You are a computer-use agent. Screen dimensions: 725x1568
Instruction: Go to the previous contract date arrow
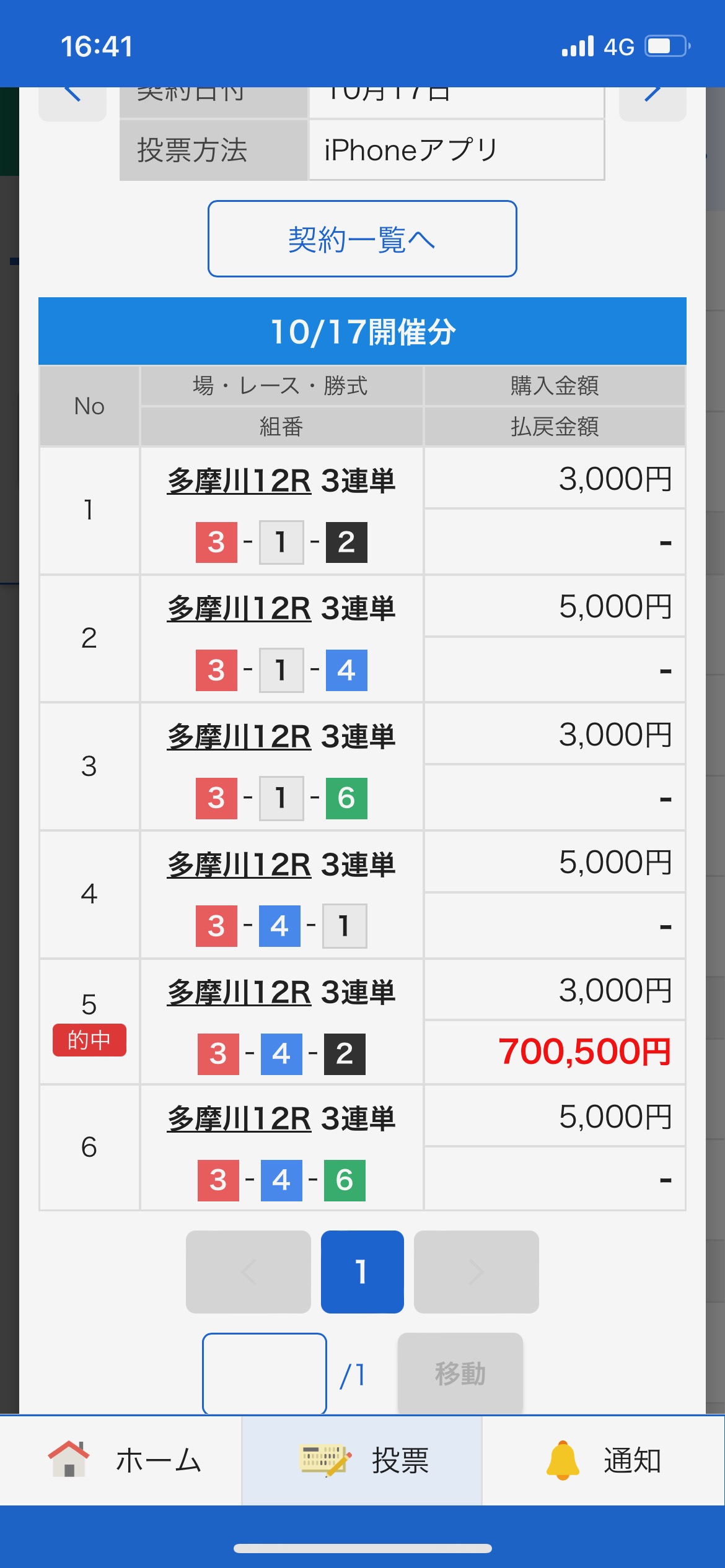pos(72,100)
